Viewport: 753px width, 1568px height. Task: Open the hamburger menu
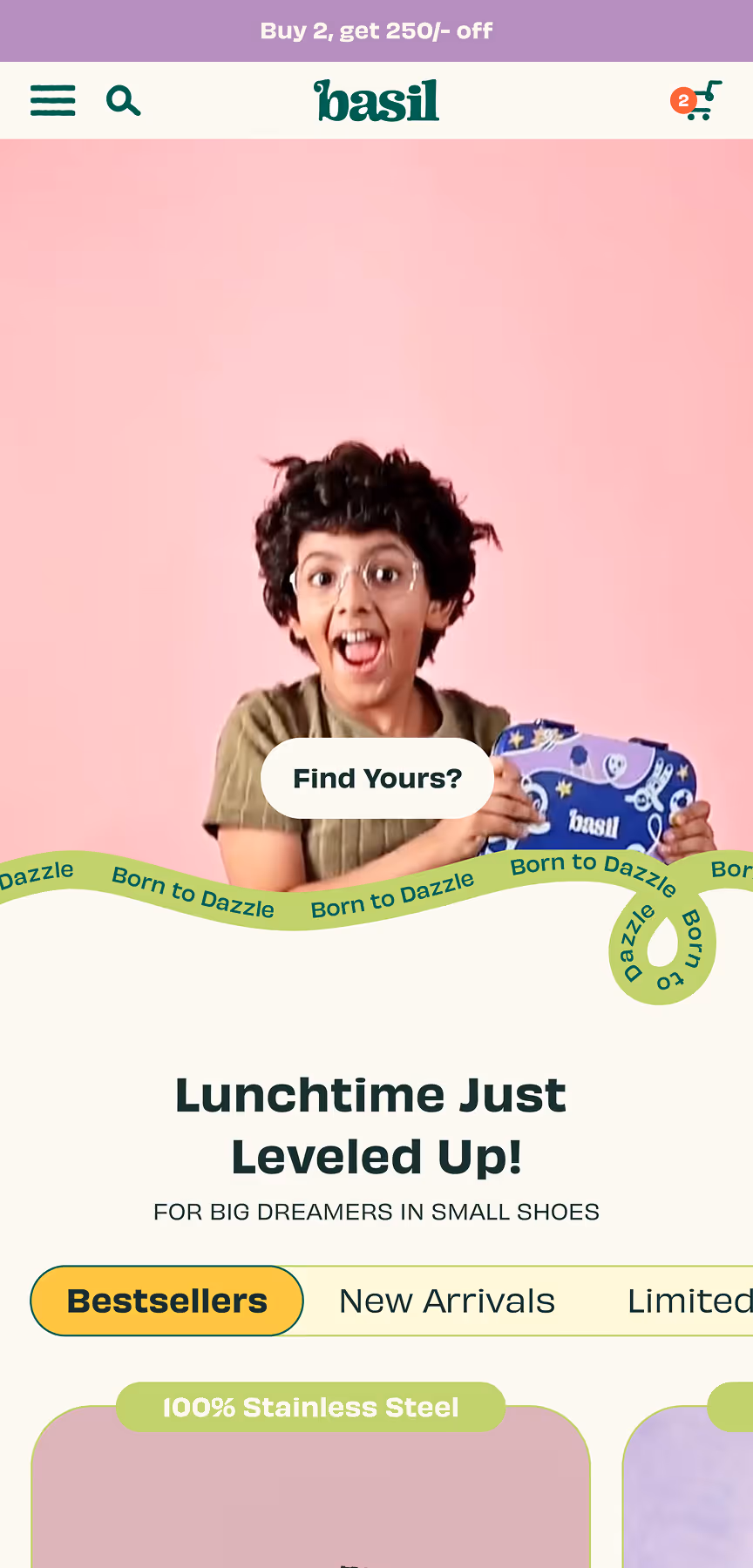(x=52, y=101)
